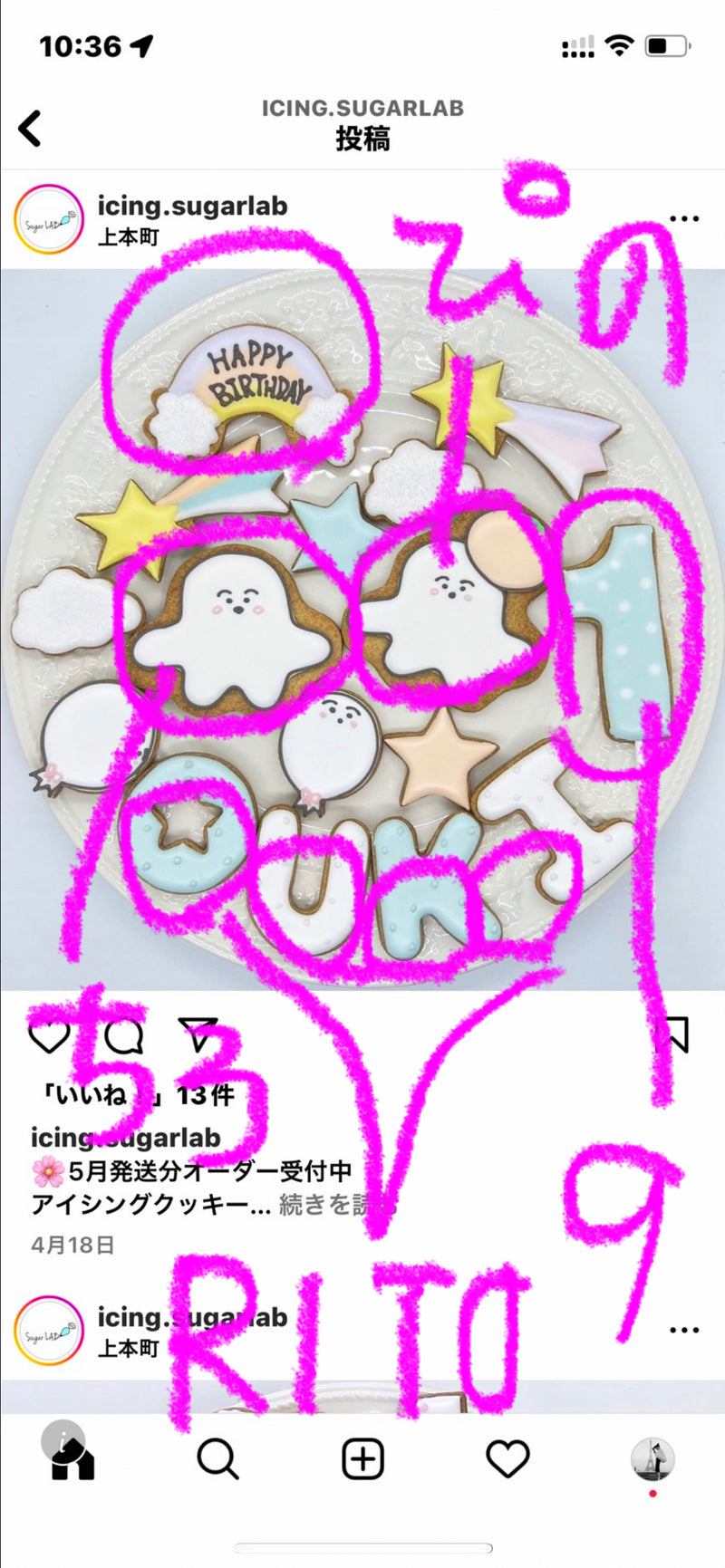View who liked via「いいね!」13件
The image size is (725, 1568).
(132, 1095)
